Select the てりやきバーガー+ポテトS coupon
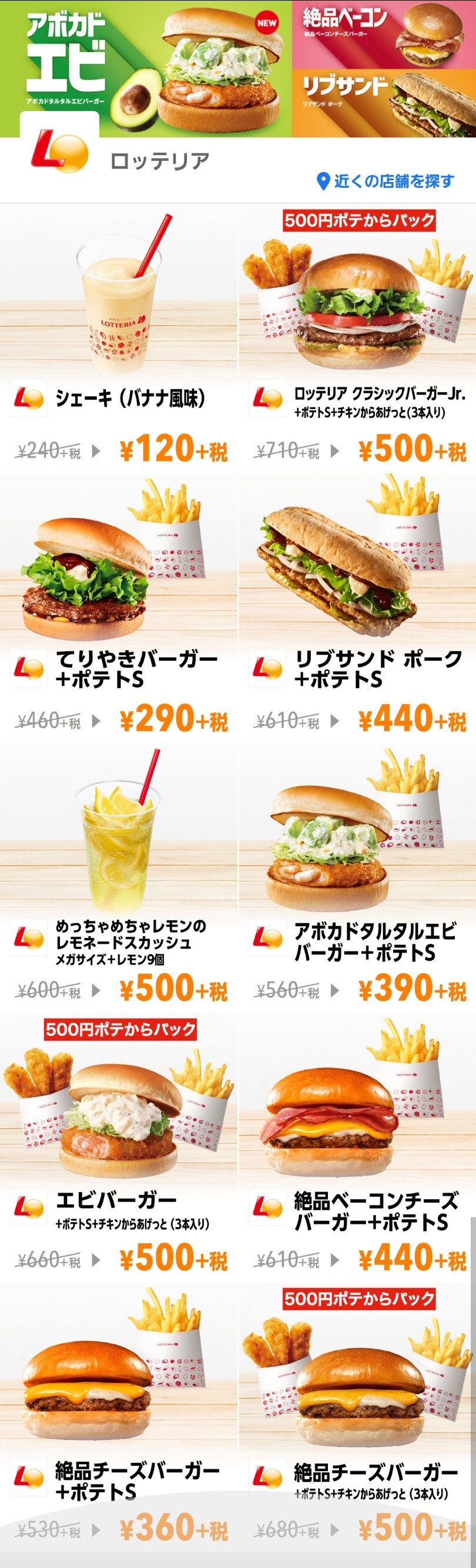Screen dimensions: 476x1568 pos(119,607)
